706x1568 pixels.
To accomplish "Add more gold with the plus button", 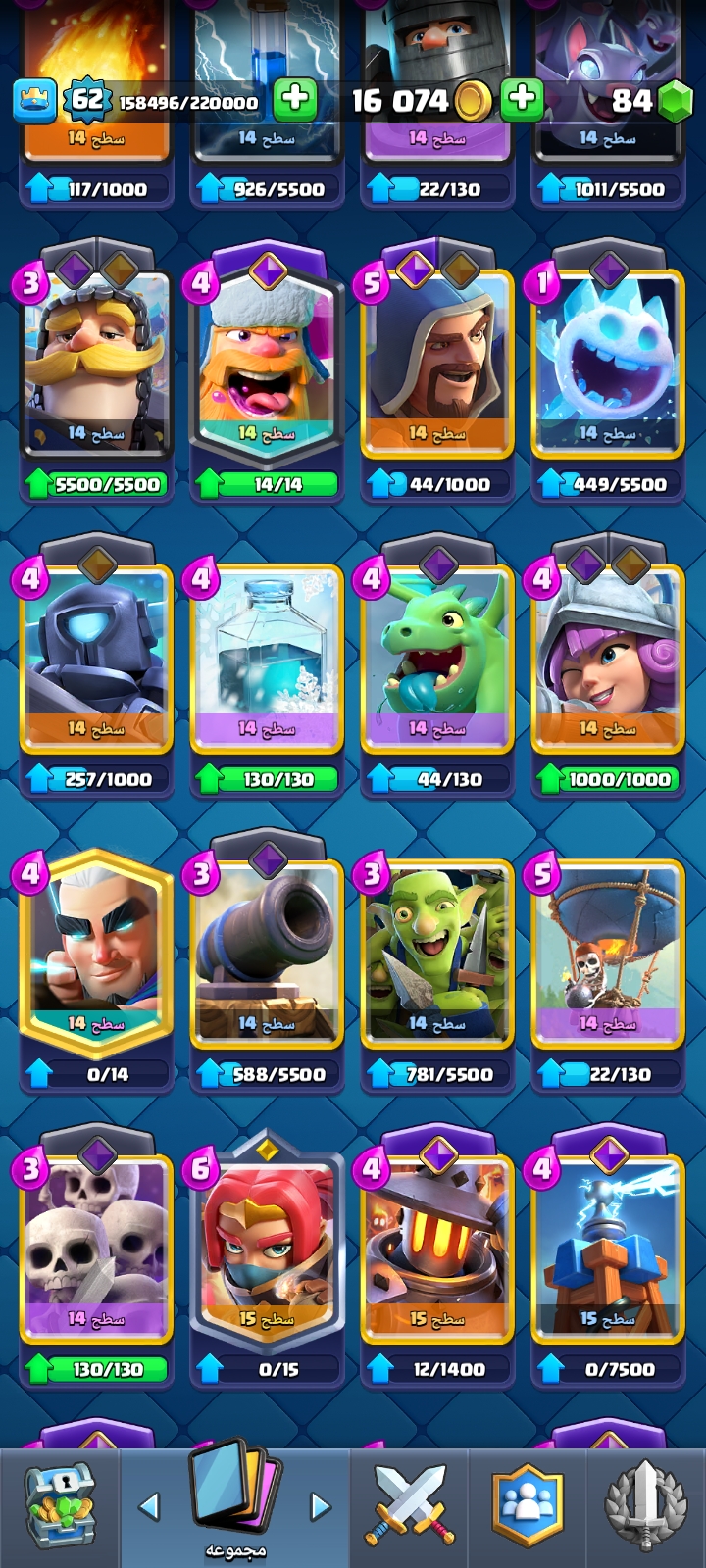I will pos(522,99).
